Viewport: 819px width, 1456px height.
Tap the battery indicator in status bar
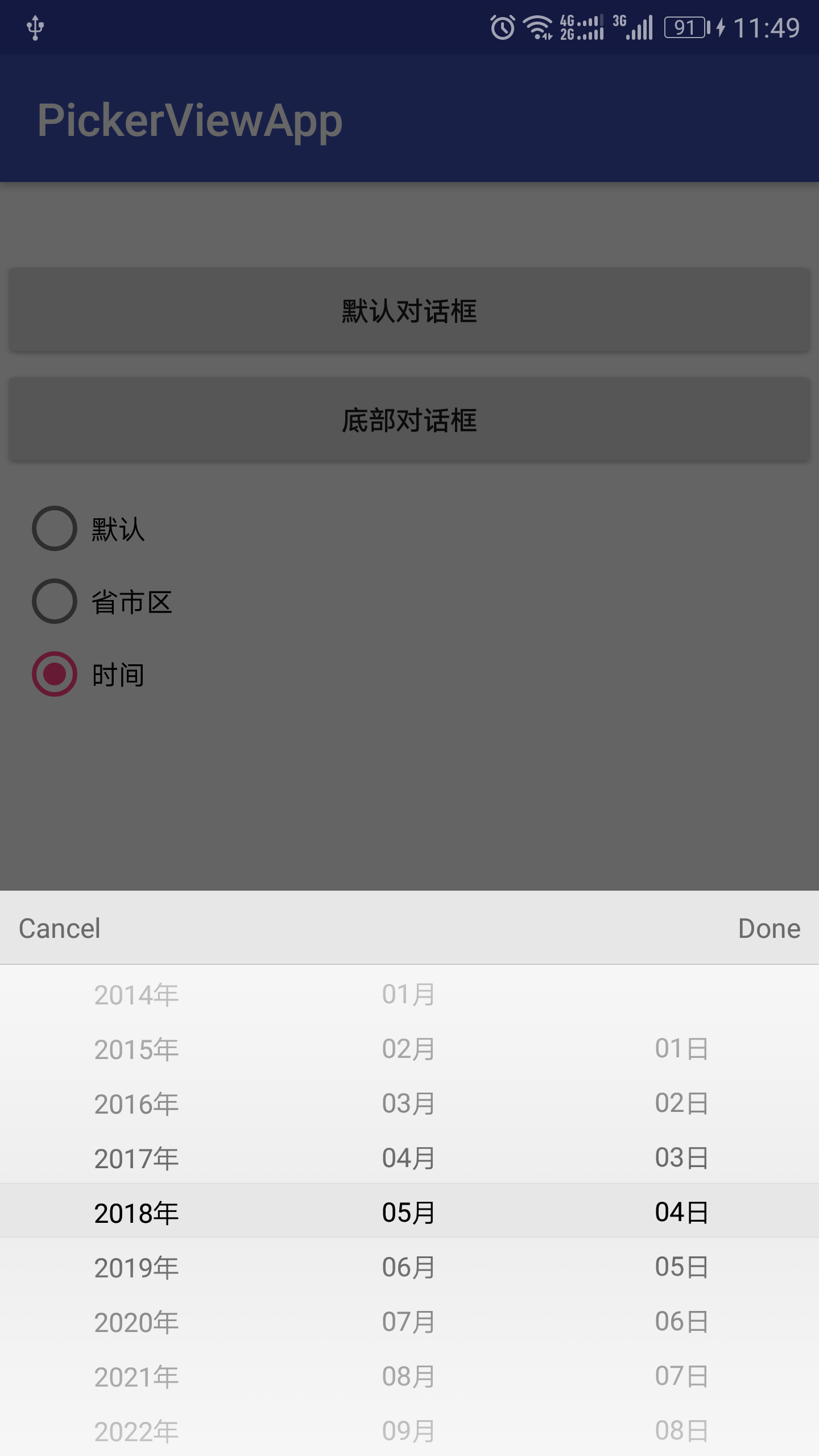686,26
